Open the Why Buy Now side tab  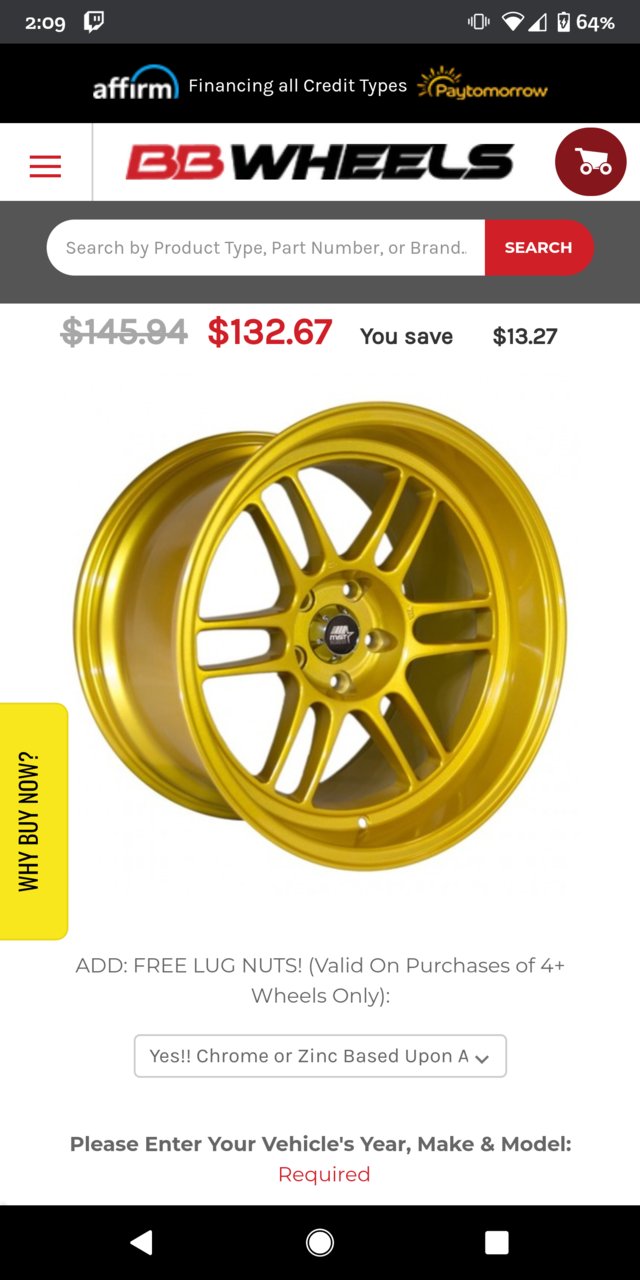point(33,821)
